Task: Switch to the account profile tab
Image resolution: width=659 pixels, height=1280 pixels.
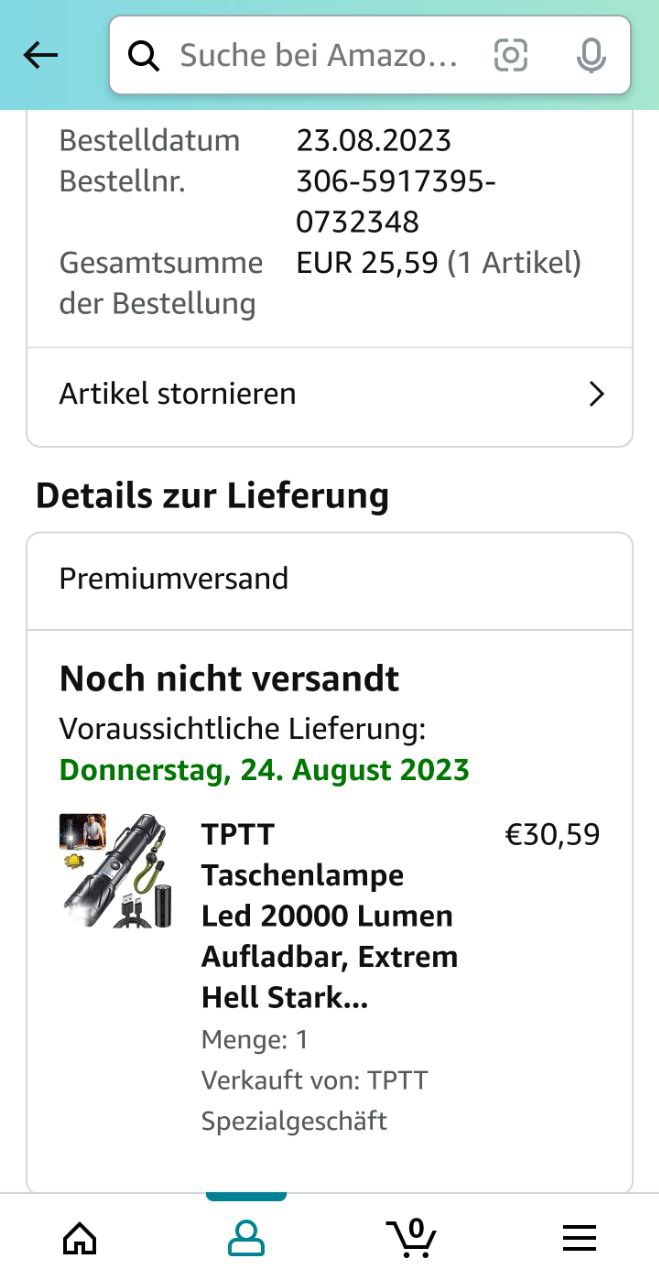Action: (246, 1239)
